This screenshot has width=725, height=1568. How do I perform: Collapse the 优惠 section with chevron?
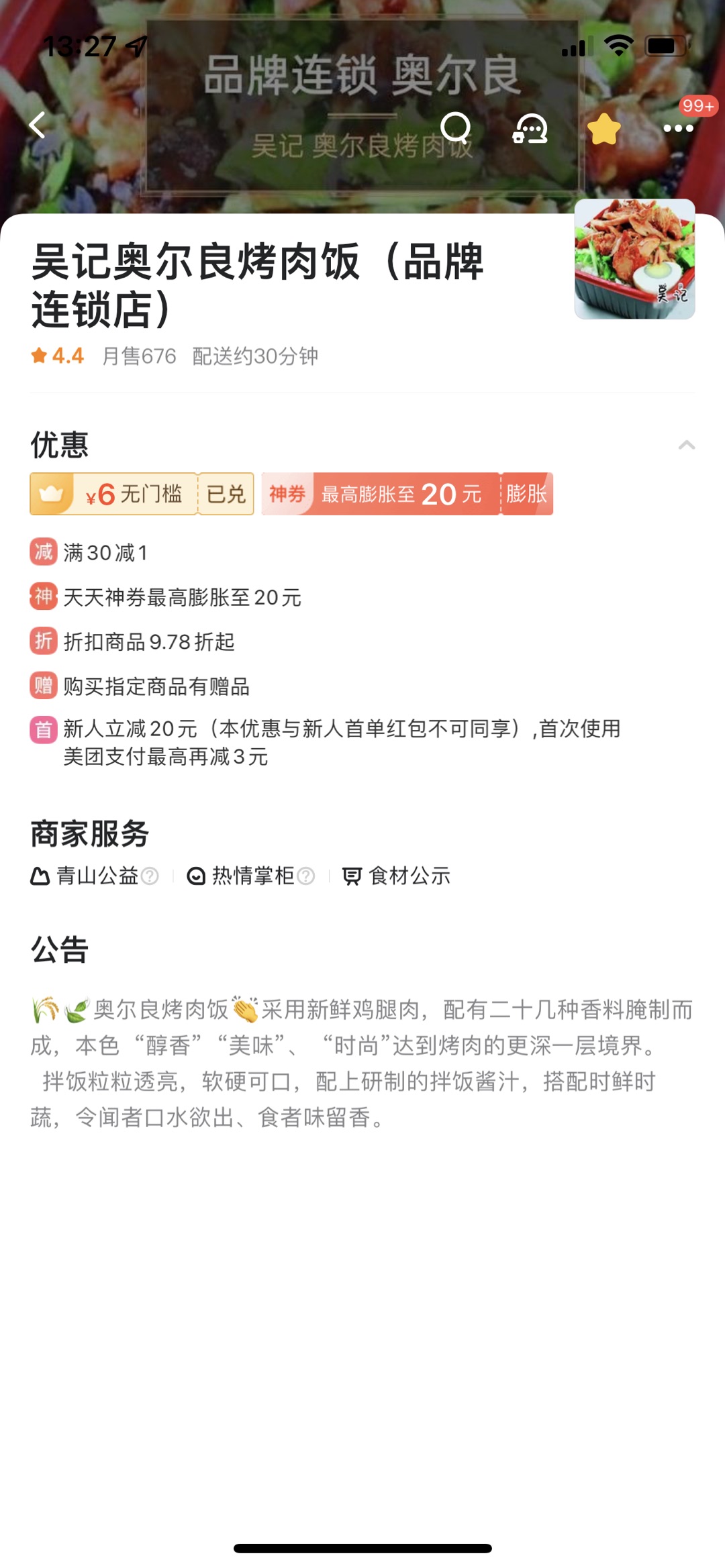(x=686, y=445)
